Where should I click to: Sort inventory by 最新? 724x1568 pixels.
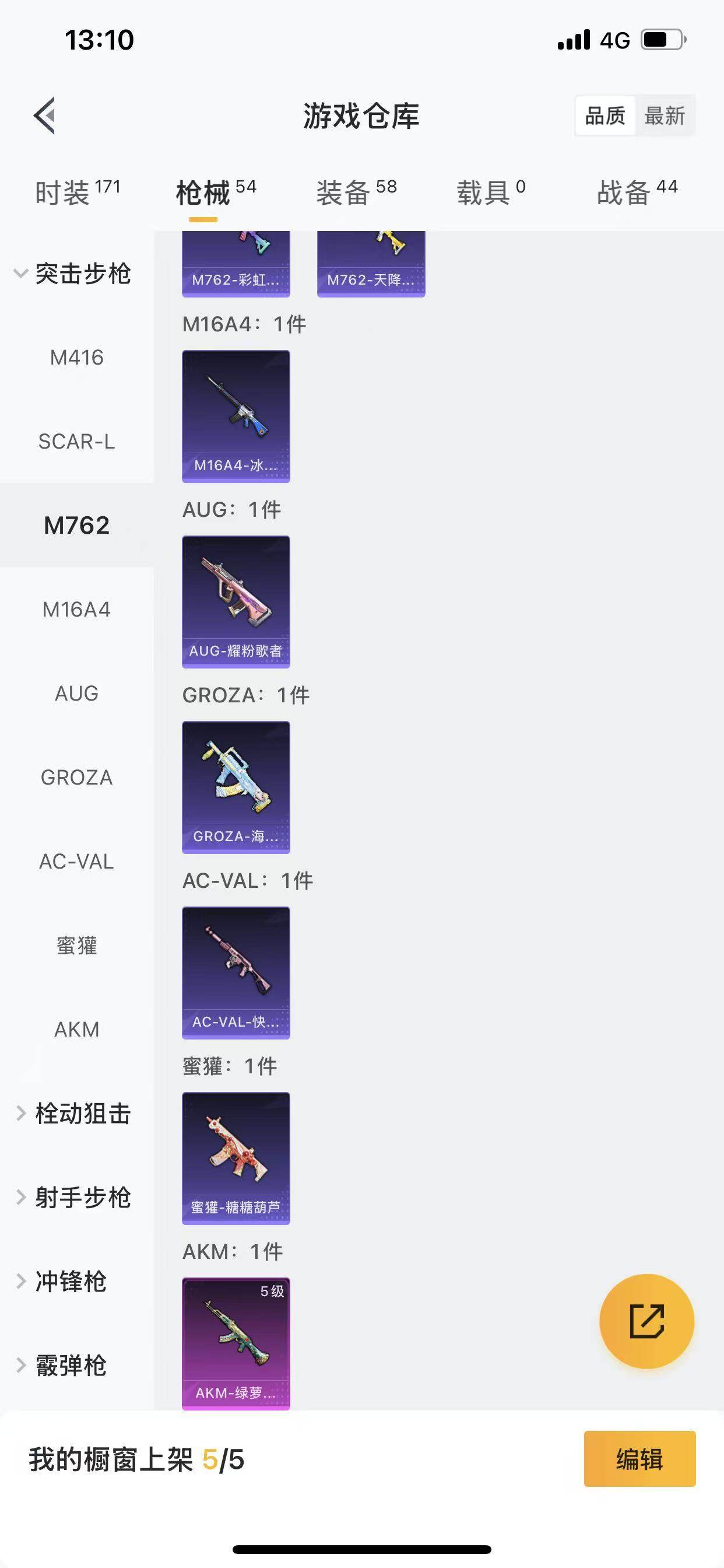665,116
